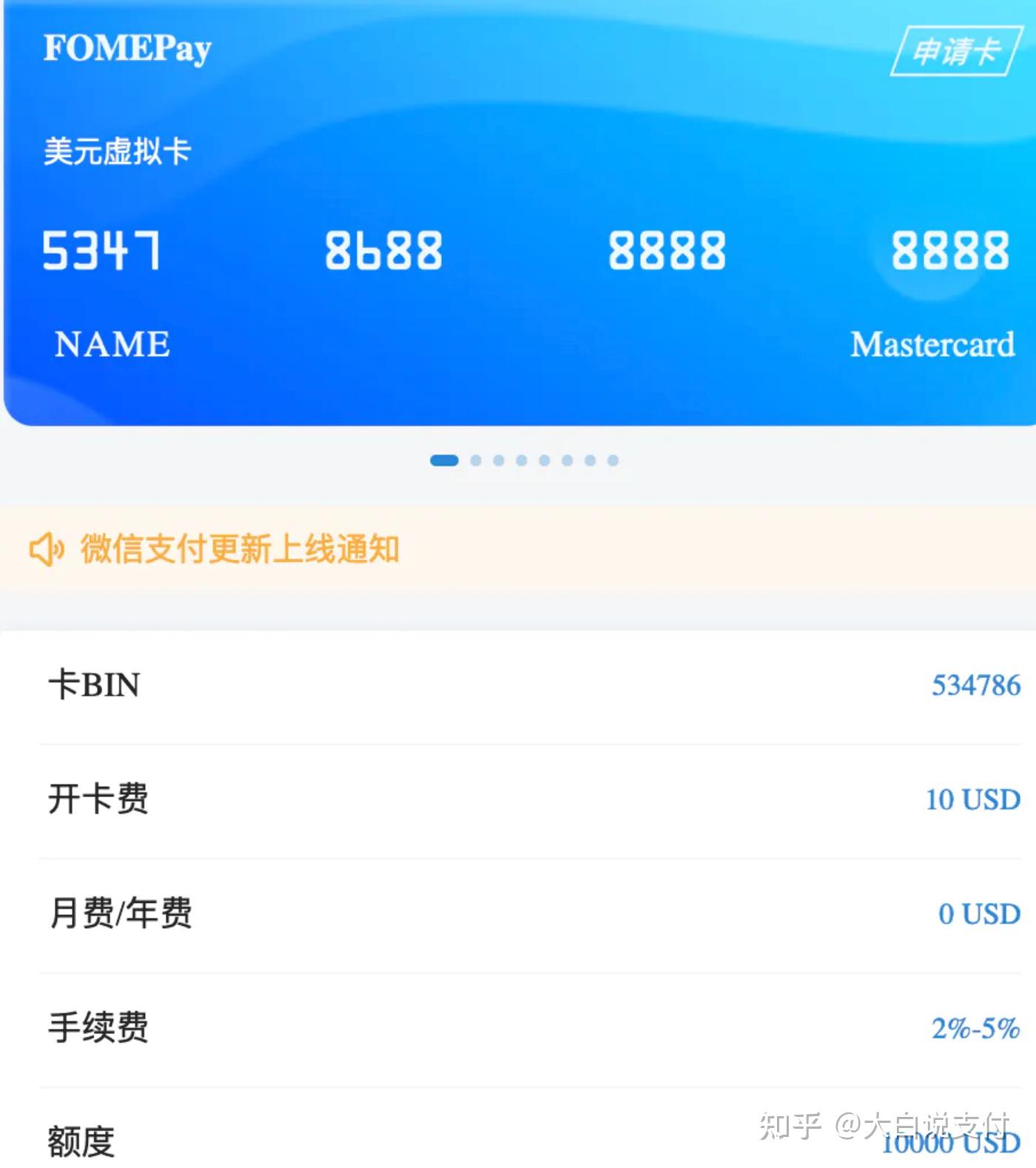Select the active first carousel dot
Screen dimensions: 1036x1168
pyautogui.click(x=445, y=460)
